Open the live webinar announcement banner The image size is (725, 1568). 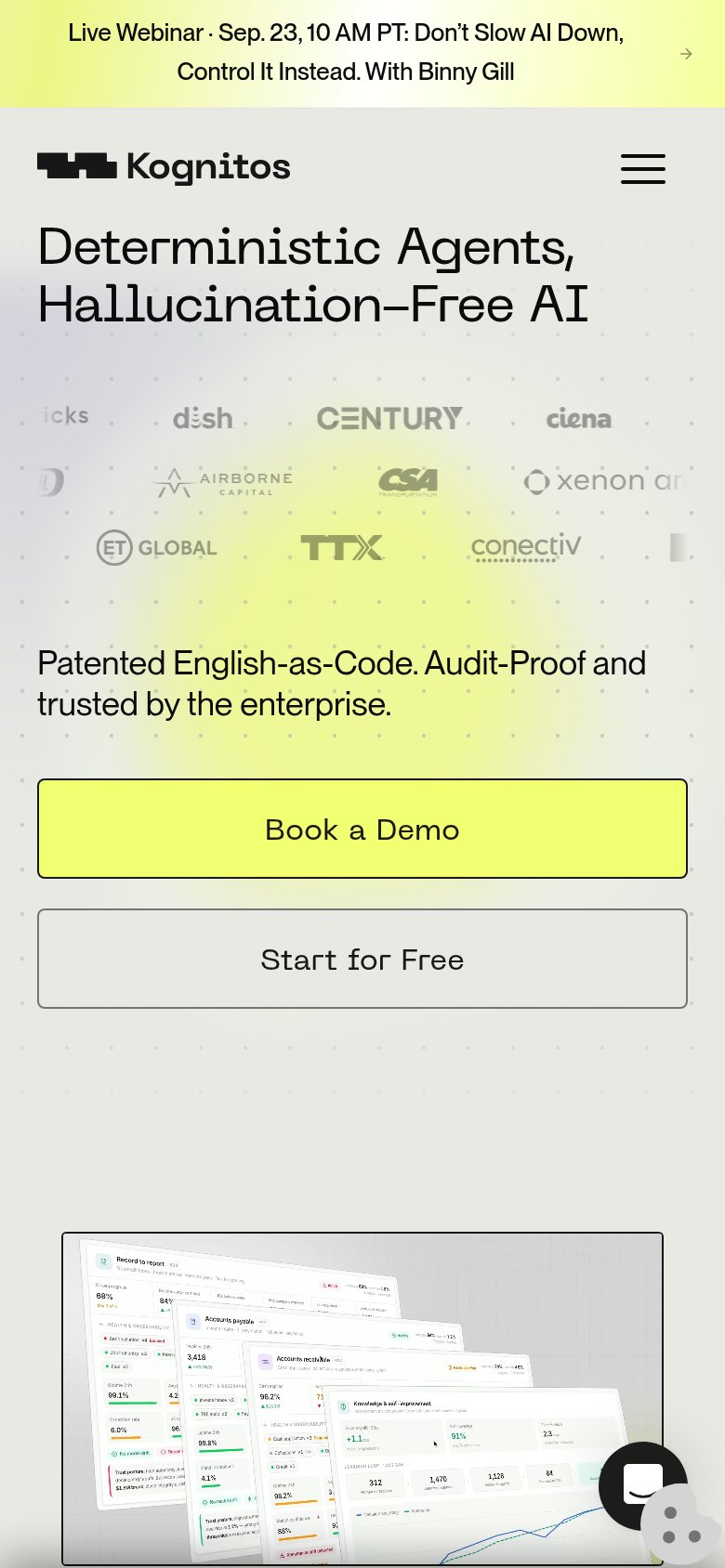tap(362, 53)
